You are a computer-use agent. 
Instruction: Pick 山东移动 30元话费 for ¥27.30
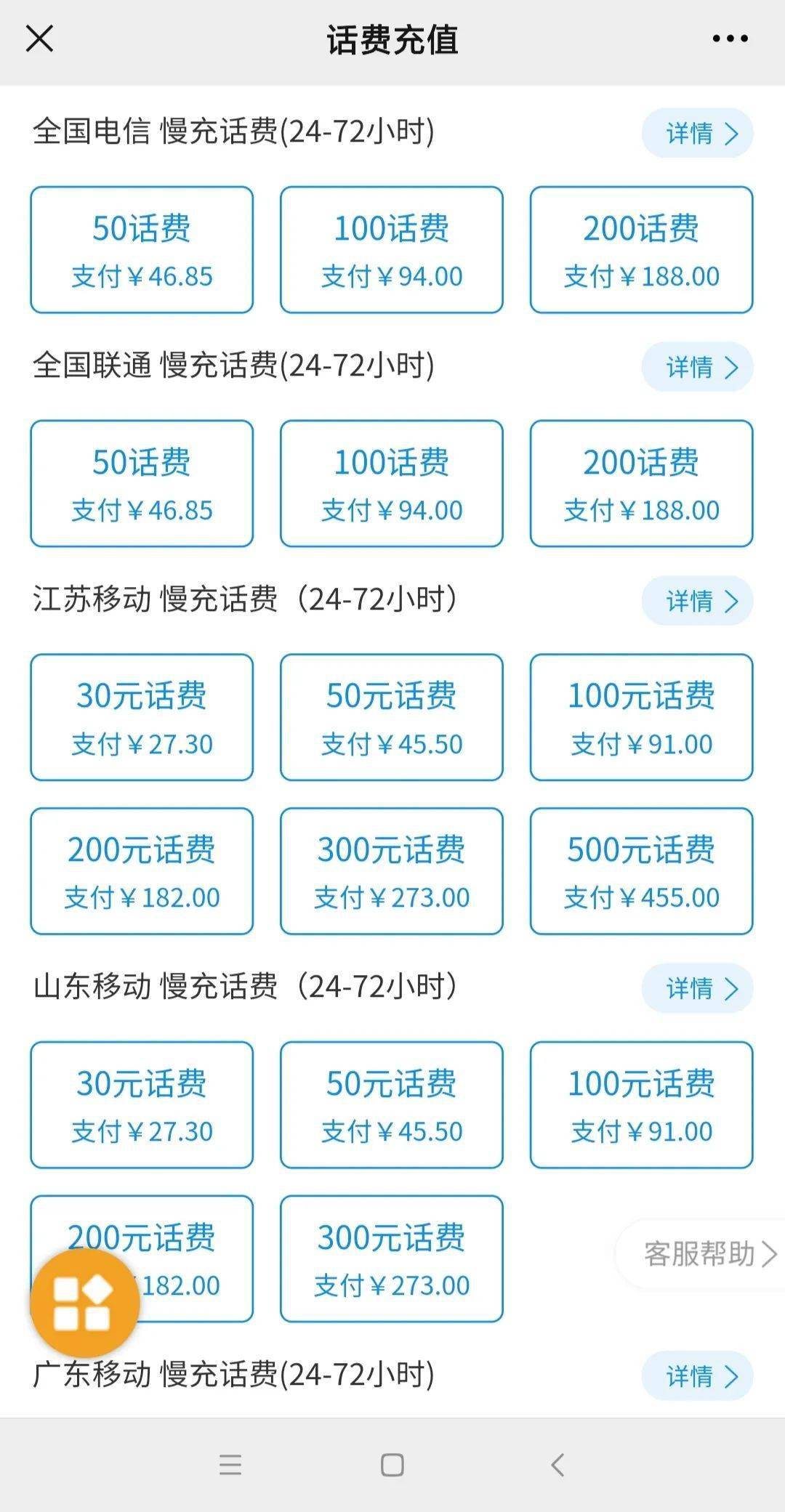(x=141, y=1106)
